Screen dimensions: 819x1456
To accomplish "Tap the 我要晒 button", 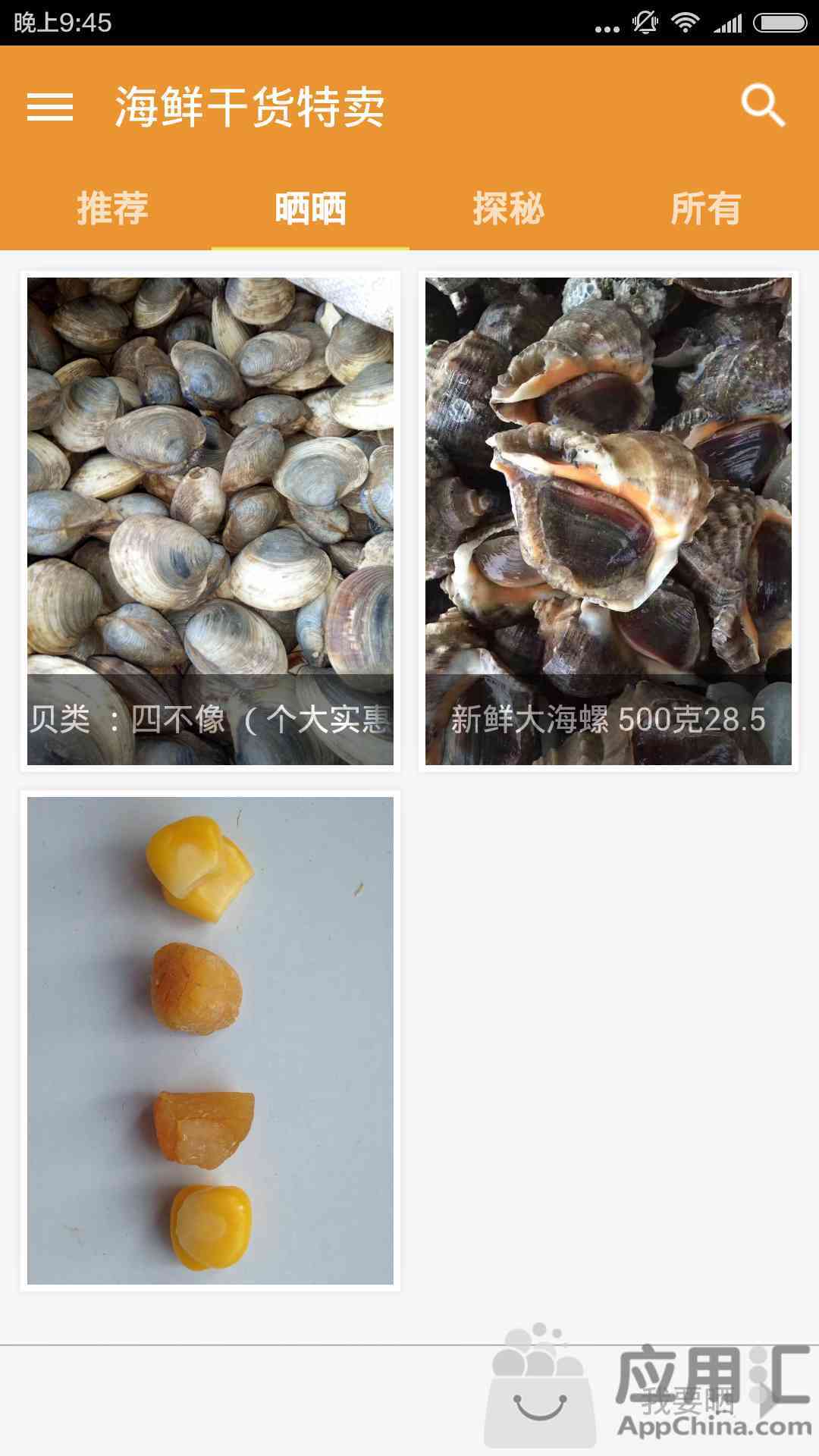I will point(689,1401).
